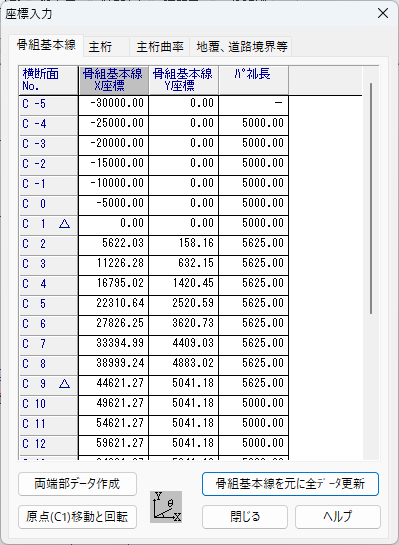Select row header C 1
The height and width of the screenshot is (545, 399).
click(48, 224)
